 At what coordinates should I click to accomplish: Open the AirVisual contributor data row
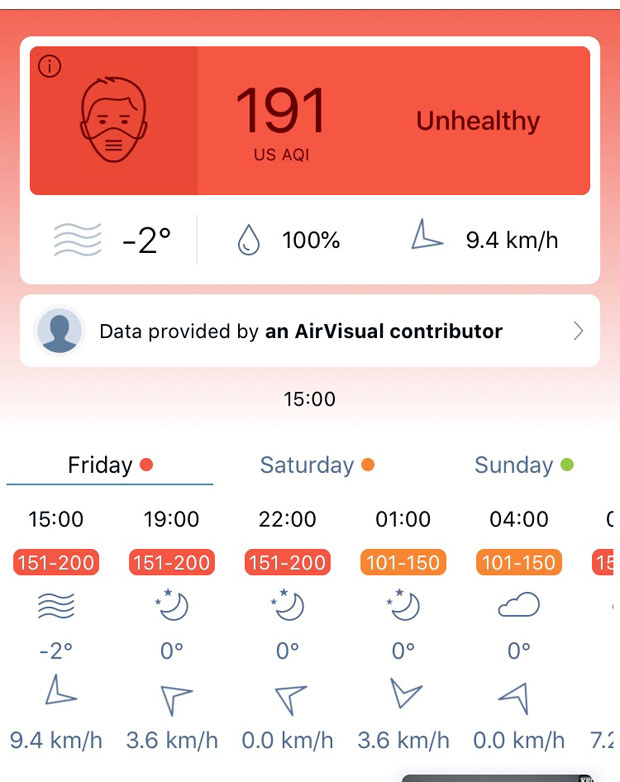coord(310,331)
